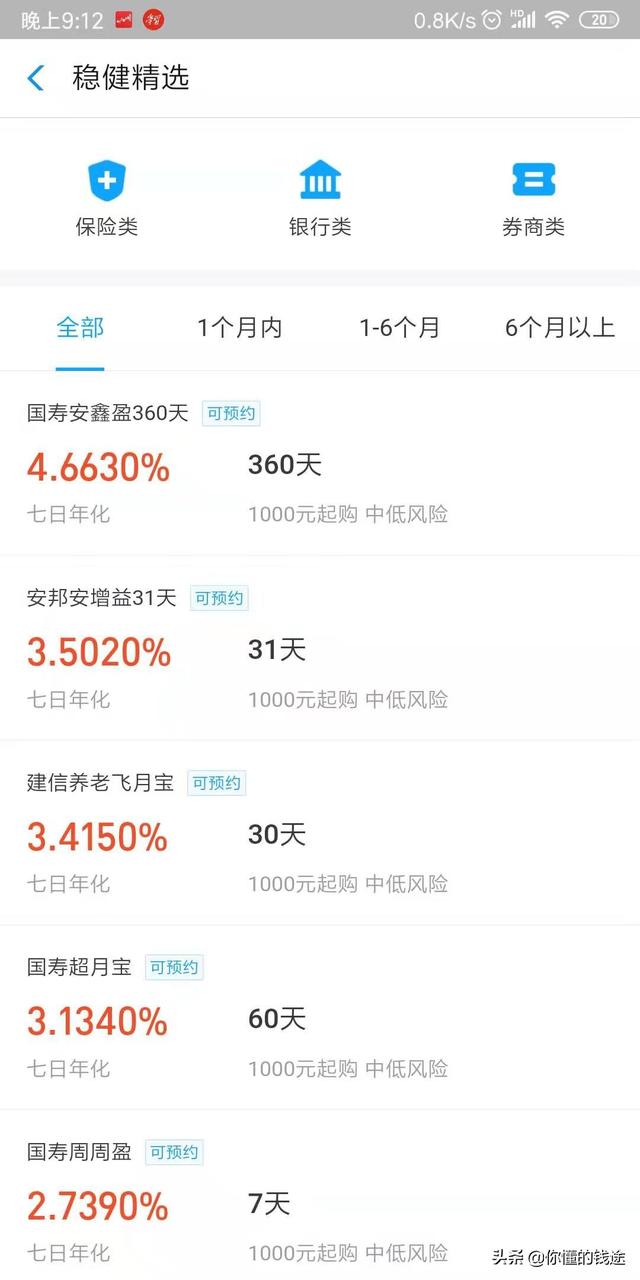This screenshot has width=640, height=1280.
Task: Open the 保险类 category
Action: tap(107, 200)
